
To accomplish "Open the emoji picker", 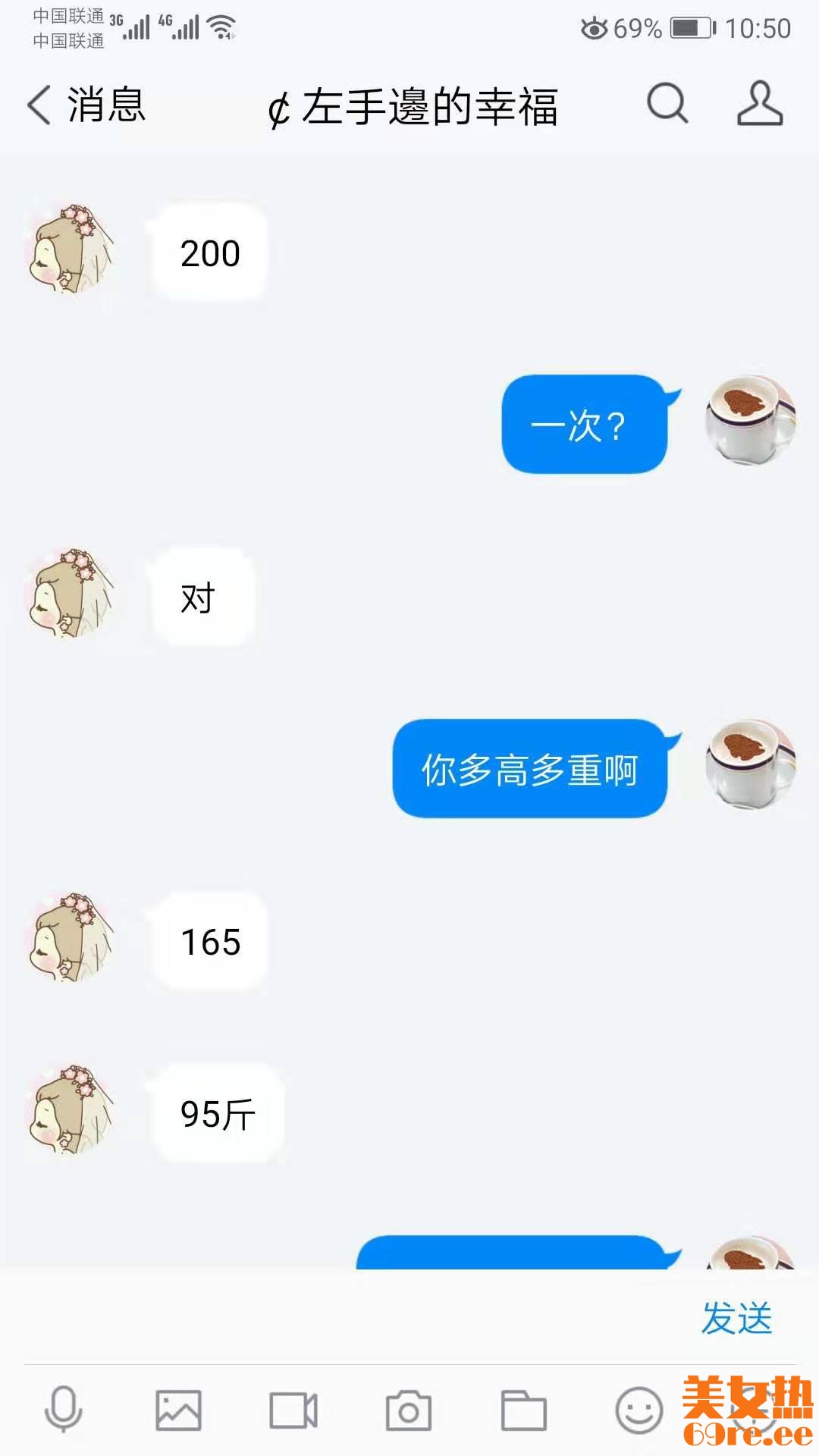I will click(x=639, y=1410).
